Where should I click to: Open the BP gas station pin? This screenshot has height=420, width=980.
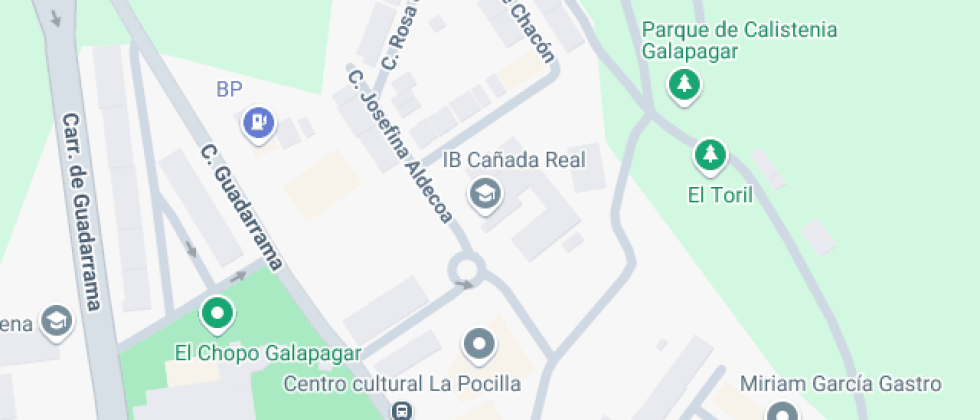259,123
